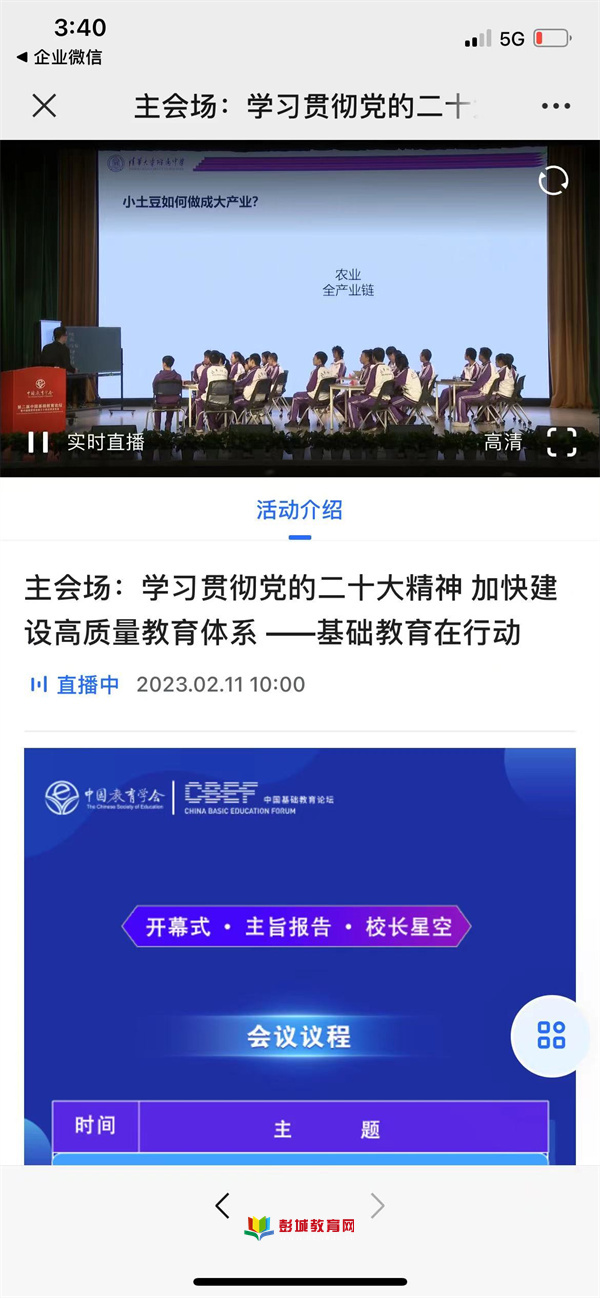The height and width of the screenshot is (1298, 600).
Task: Open the three-dot overflow menu
Action: [555, 106]
